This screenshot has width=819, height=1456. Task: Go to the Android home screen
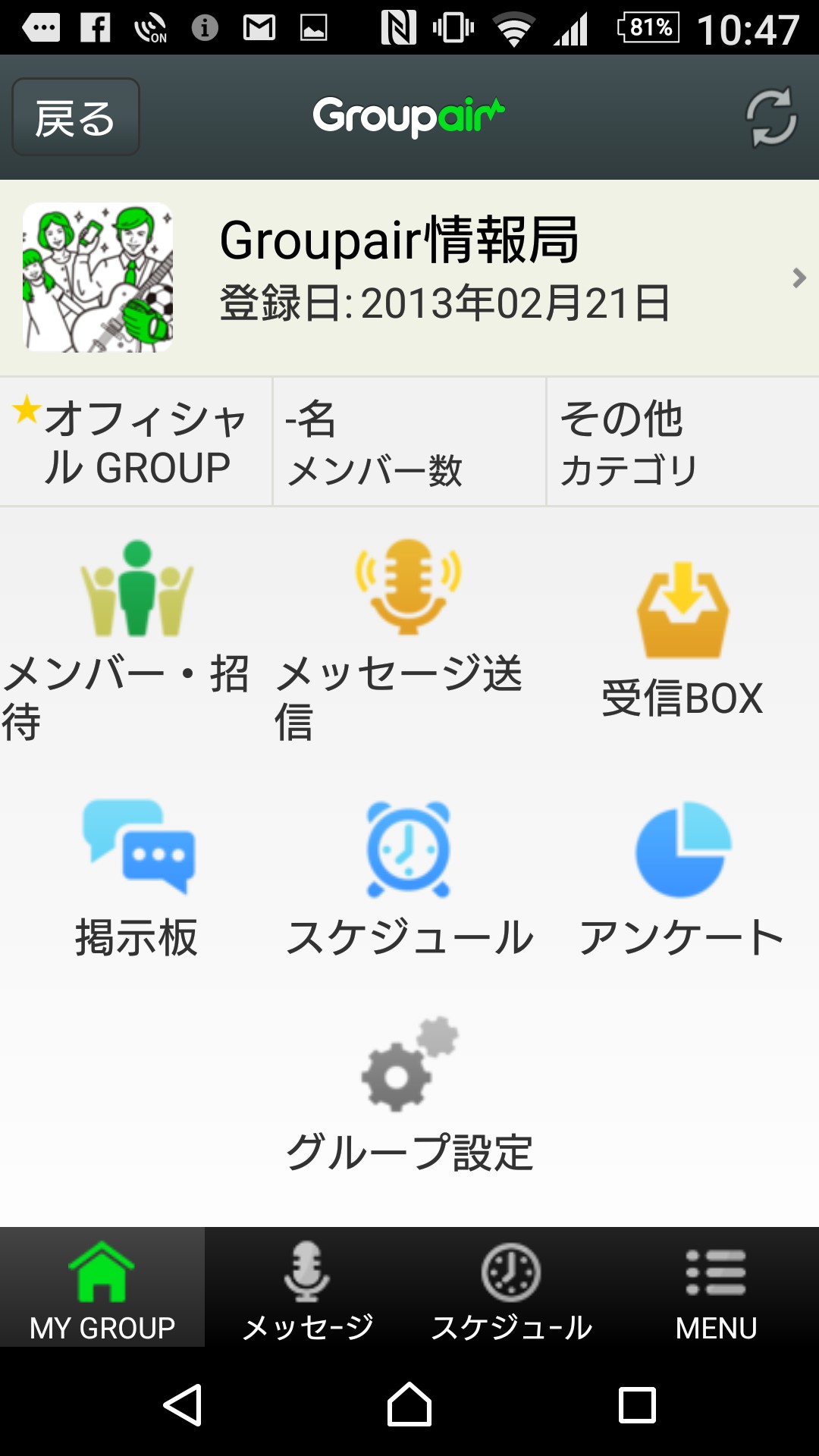[409, 1405]
